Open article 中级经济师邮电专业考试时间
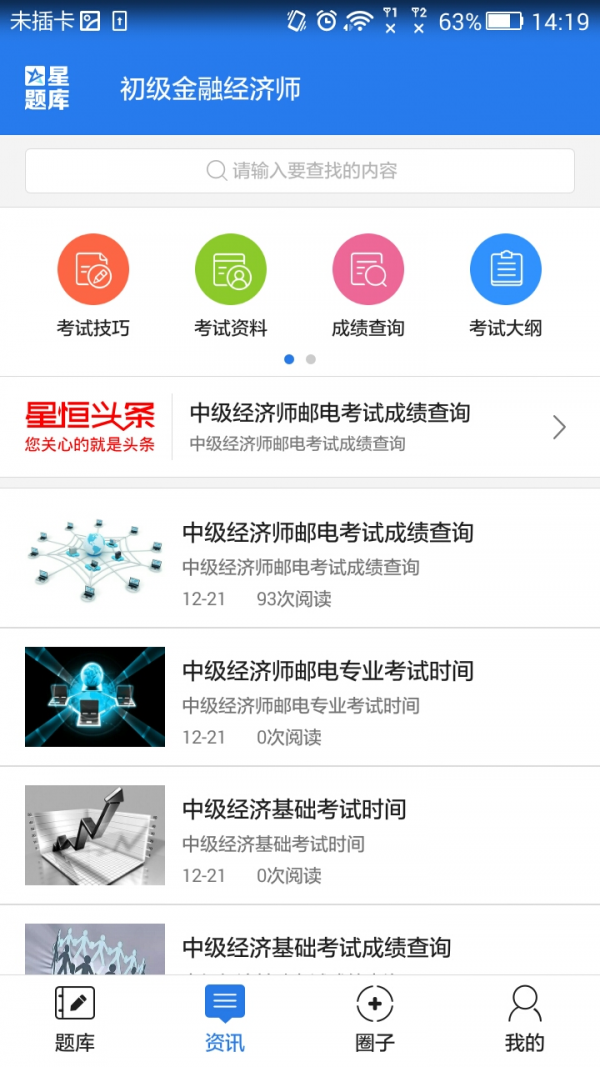The height and width of the screenshot is (1067, 600). [300, 697]
